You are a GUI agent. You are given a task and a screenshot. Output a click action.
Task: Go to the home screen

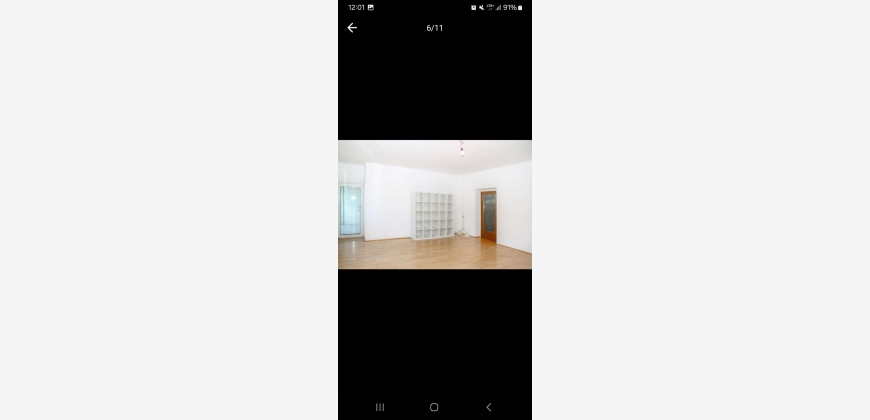[434, 407]
